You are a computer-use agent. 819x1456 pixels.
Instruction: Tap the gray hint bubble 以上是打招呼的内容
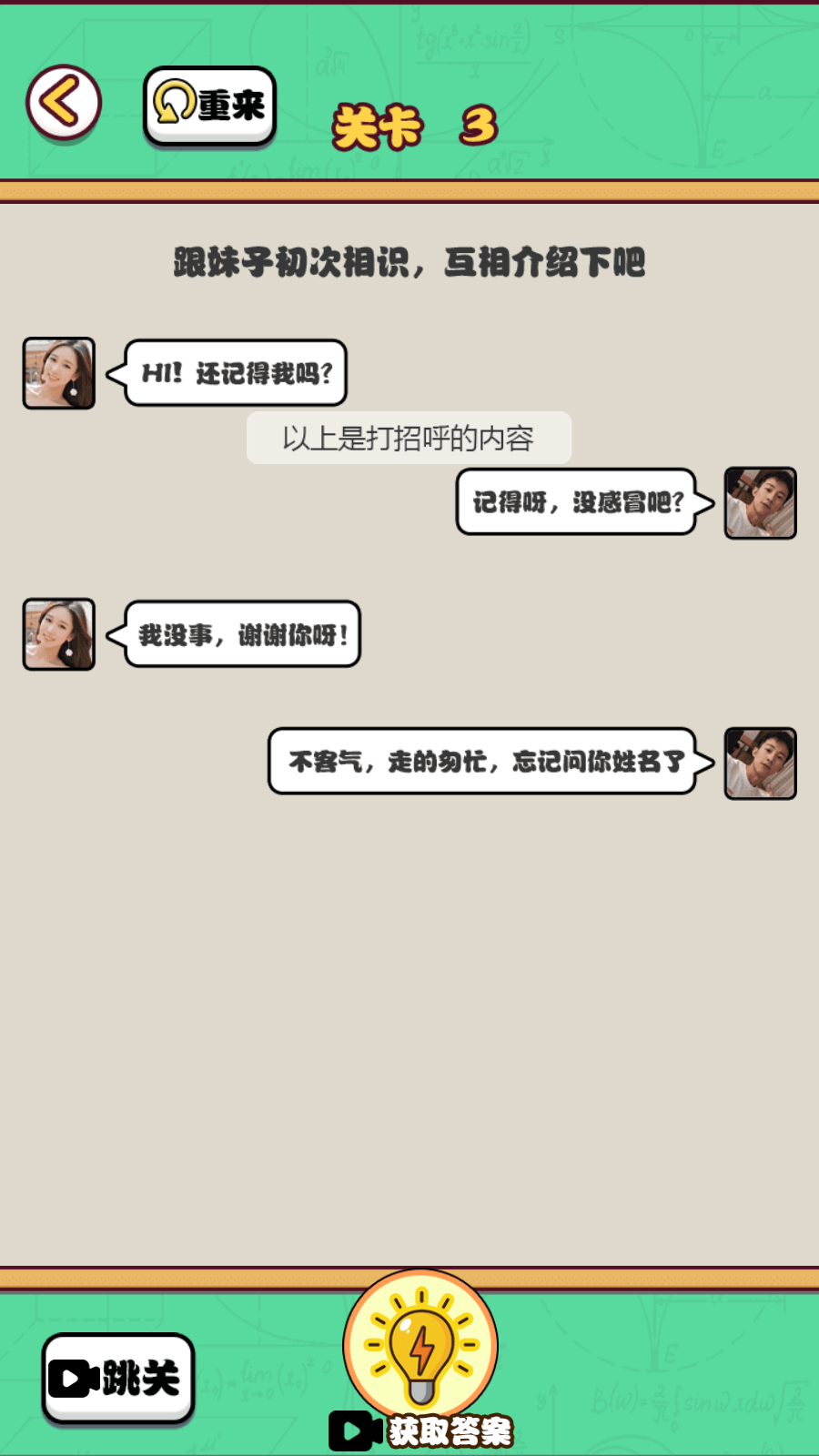pyautogui.click(x=409, y=438)
